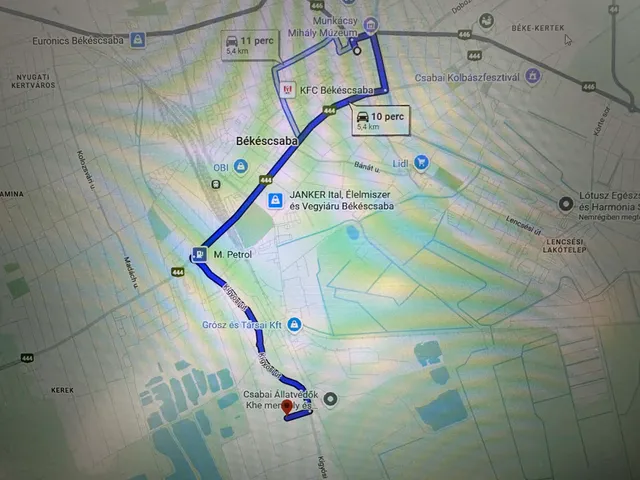Open the Grósz és Társai Kft pin
640x480 pixels.
point(294,324)
